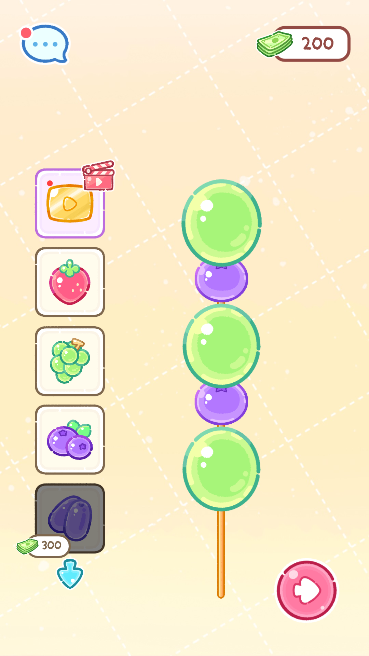Tap the pink next arrow button
This screenshot has height=656, width=369.
pos(307,590)
